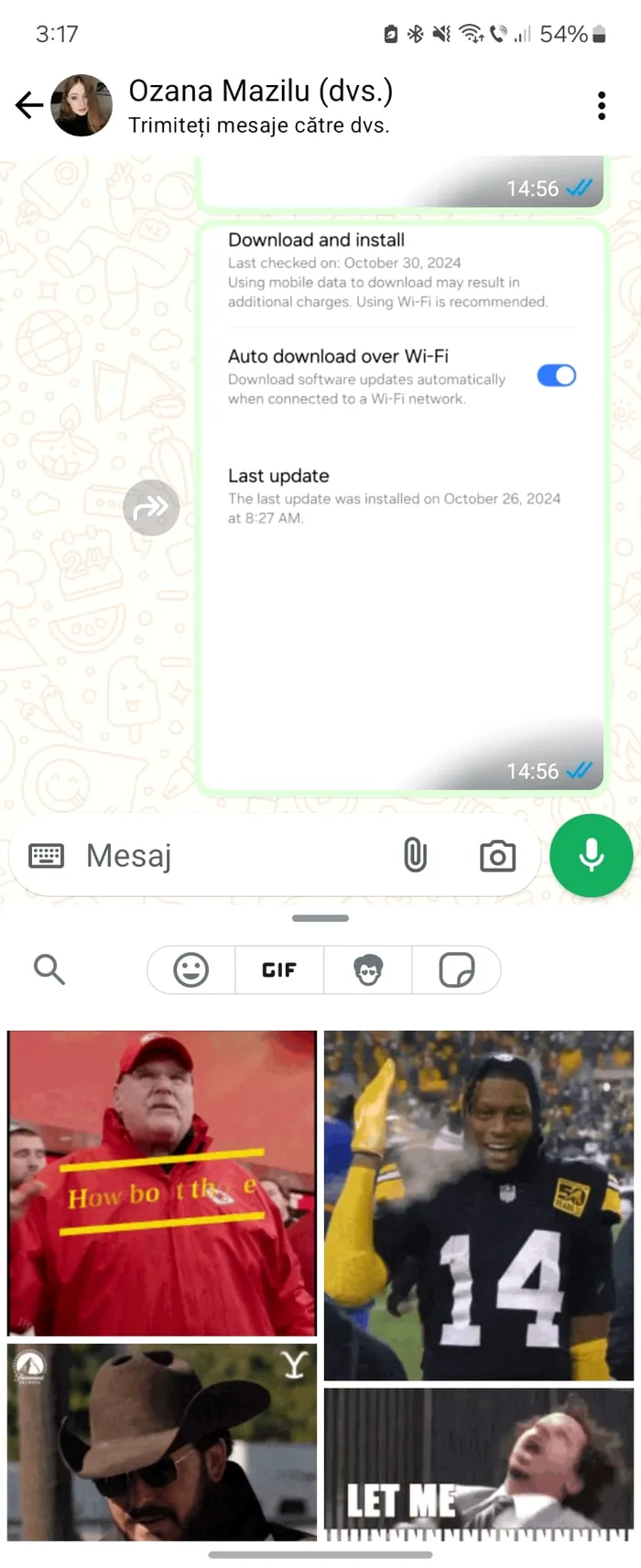This screenshot has height=1568, width=641.
Task: Open the attachment paperclip
Action: click(415, 856)
